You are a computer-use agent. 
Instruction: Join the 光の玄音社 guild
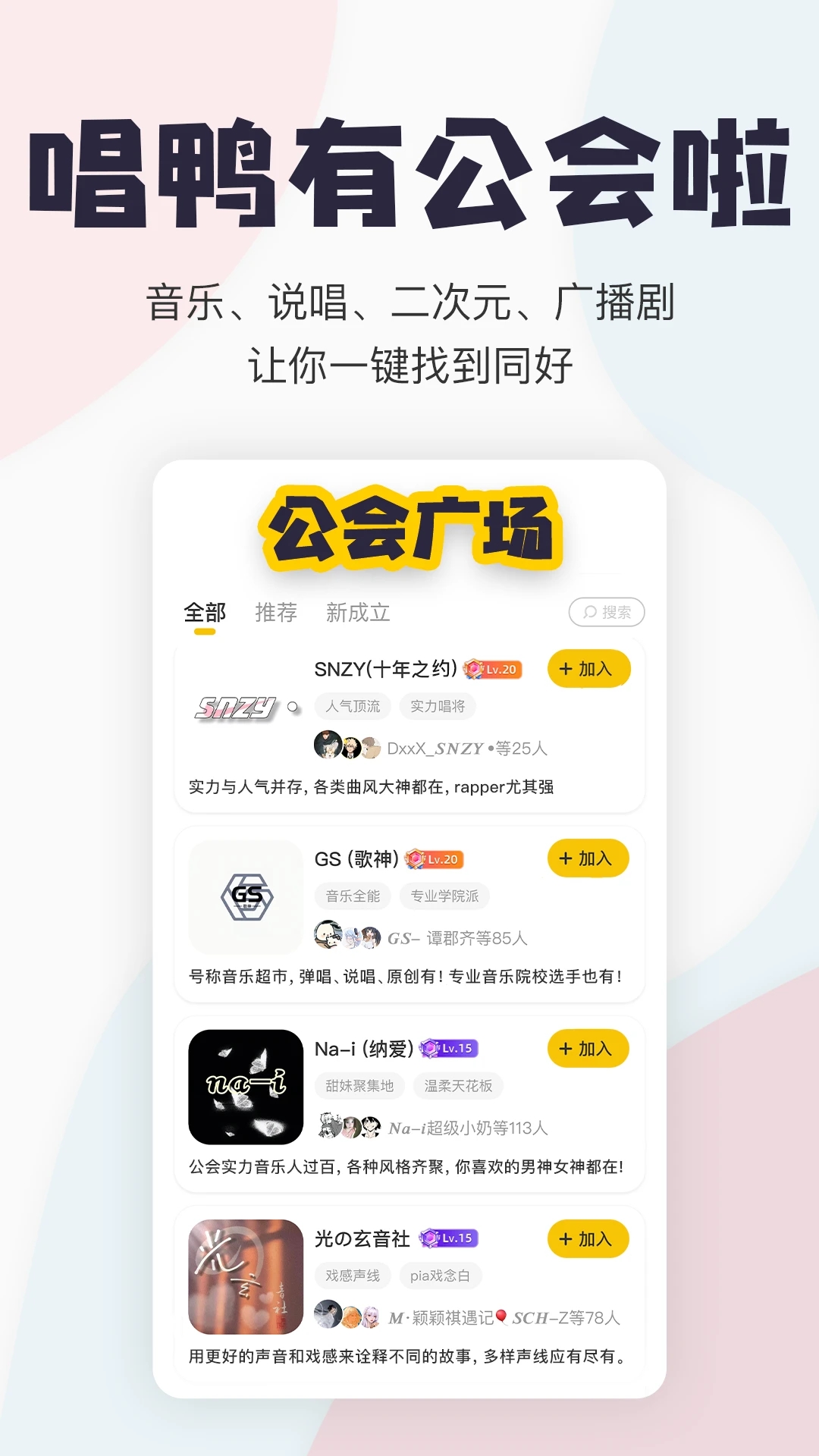coord(588,1239)
